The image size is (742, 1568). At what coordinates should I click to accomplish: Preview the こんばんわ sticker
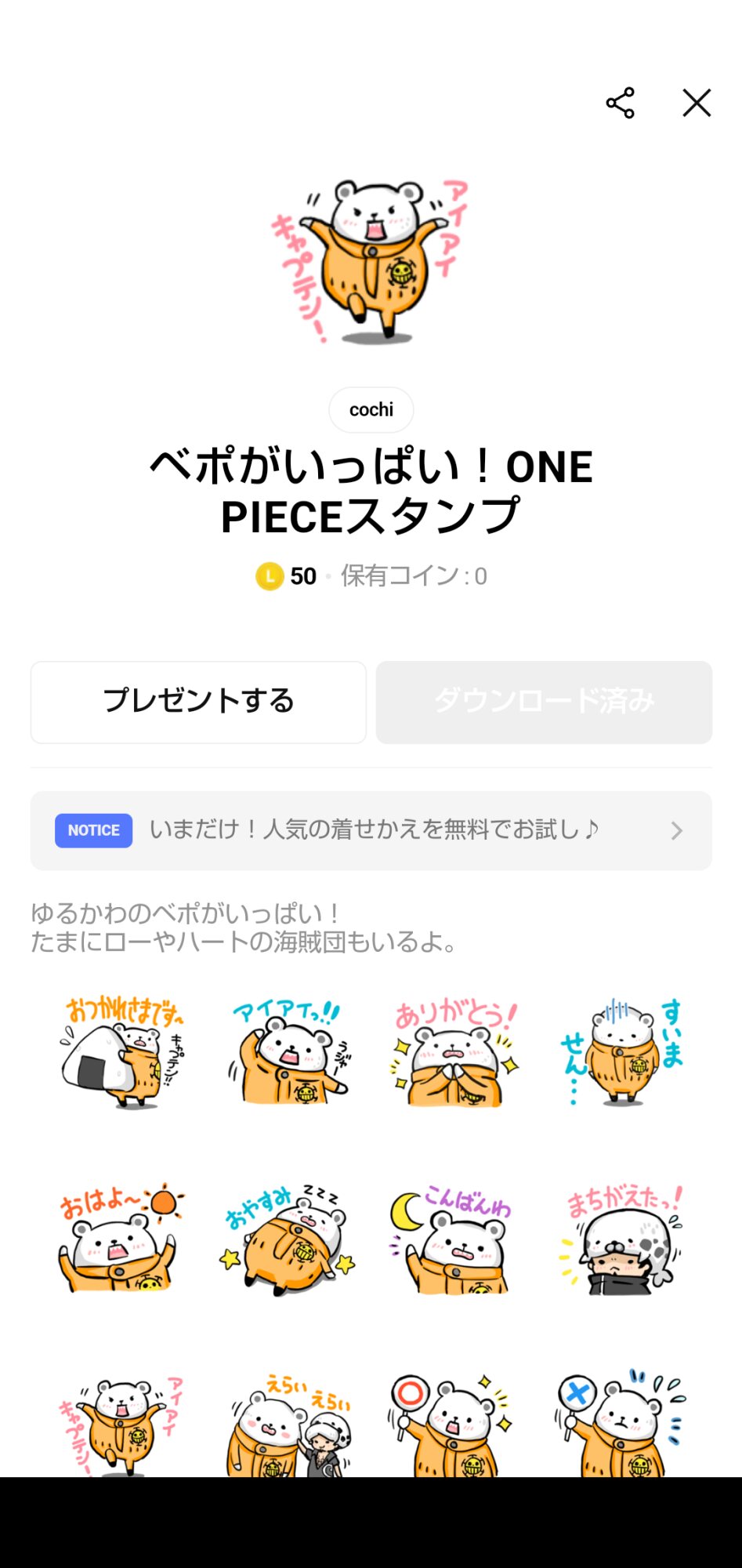click(454, 1239)
